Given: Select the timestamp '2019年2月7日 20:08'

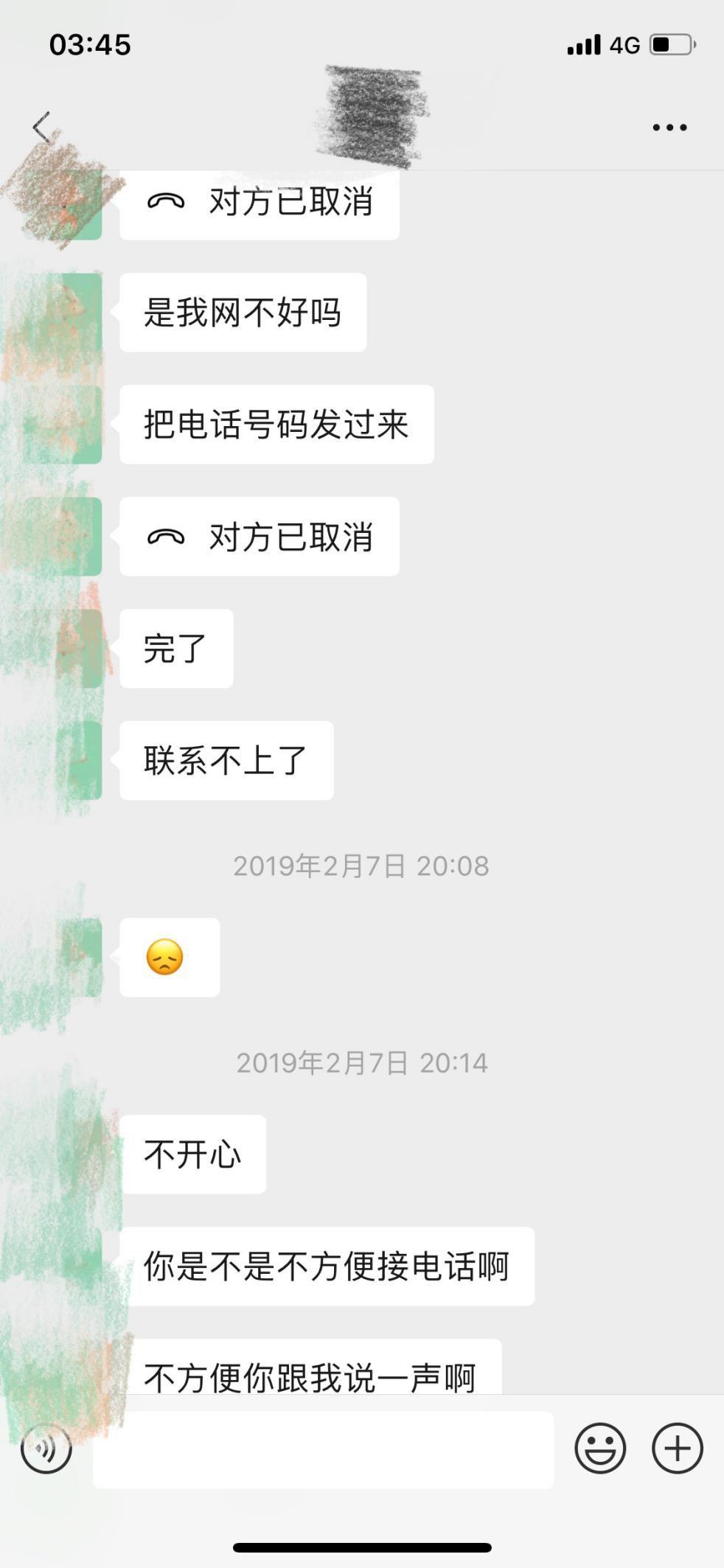Looking at the screenshot, I should tap(362, 868).
